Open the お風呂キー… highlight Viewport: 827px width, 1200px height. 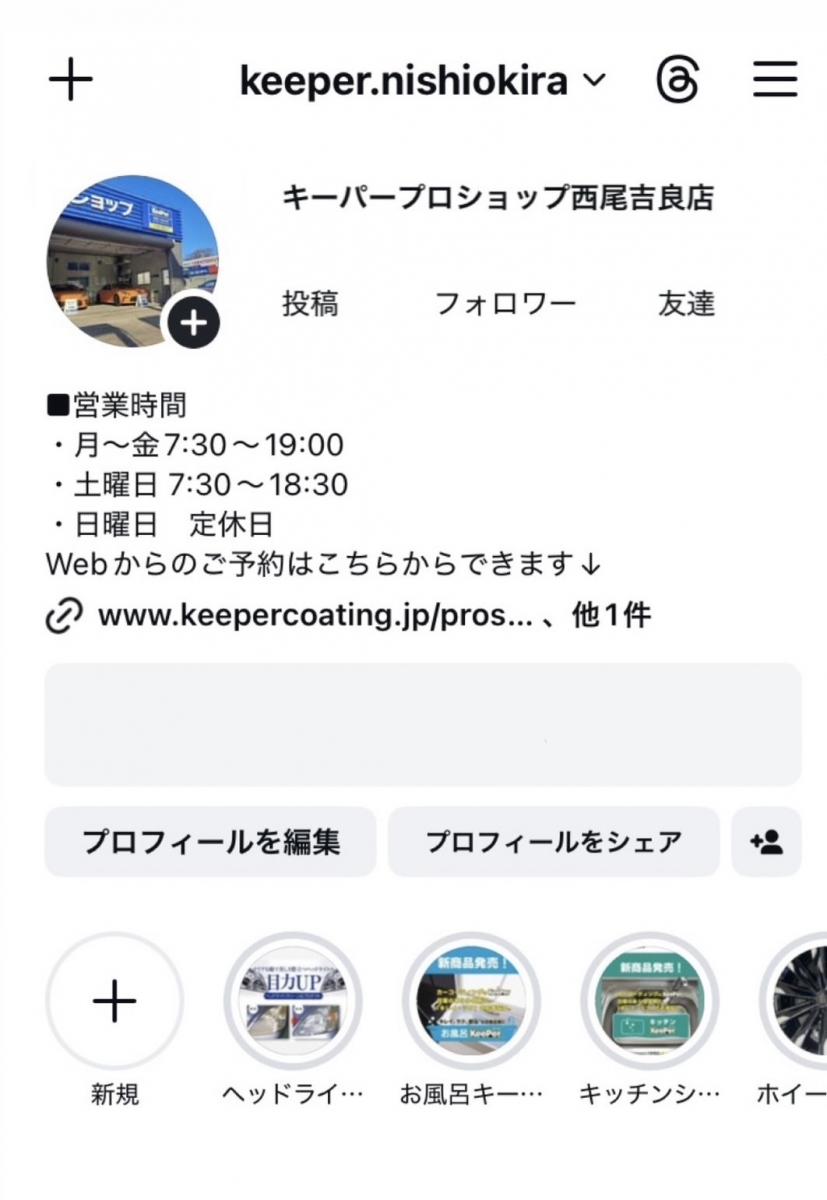(x=472, y=1001)
